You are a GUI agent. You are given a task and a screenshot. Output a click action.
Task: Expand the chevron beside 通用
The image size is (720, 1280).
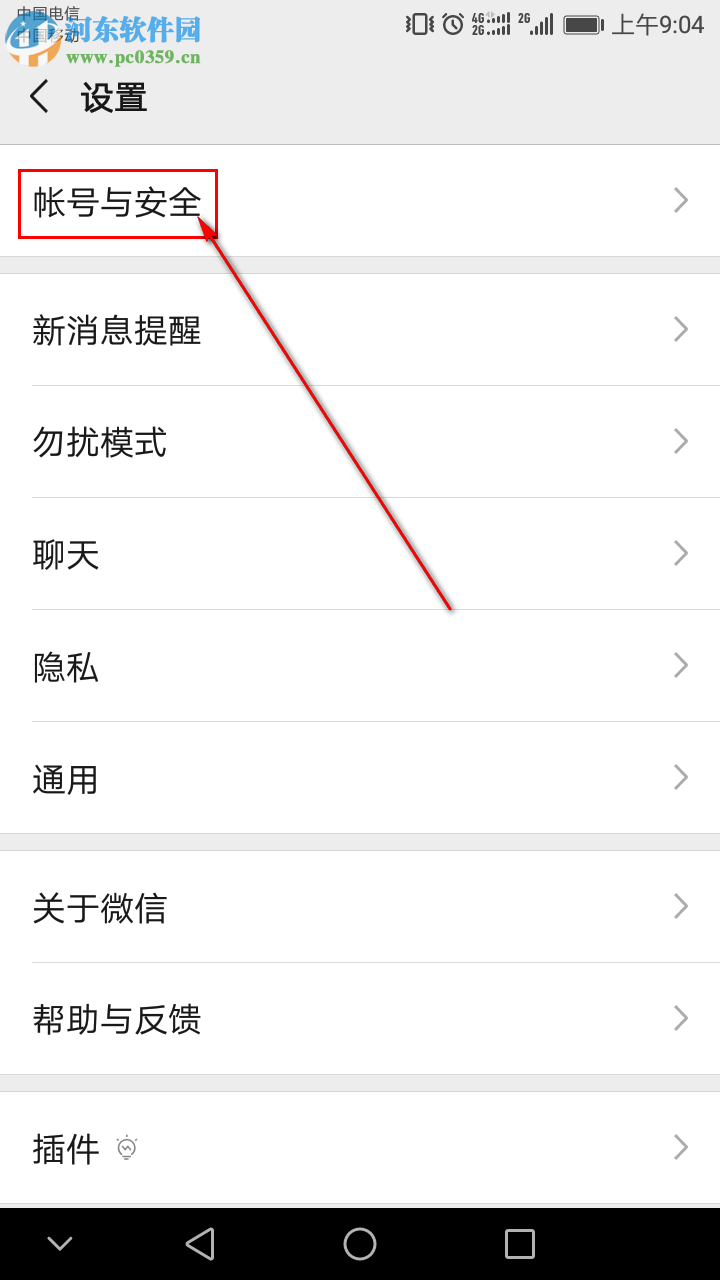[681, 777]
